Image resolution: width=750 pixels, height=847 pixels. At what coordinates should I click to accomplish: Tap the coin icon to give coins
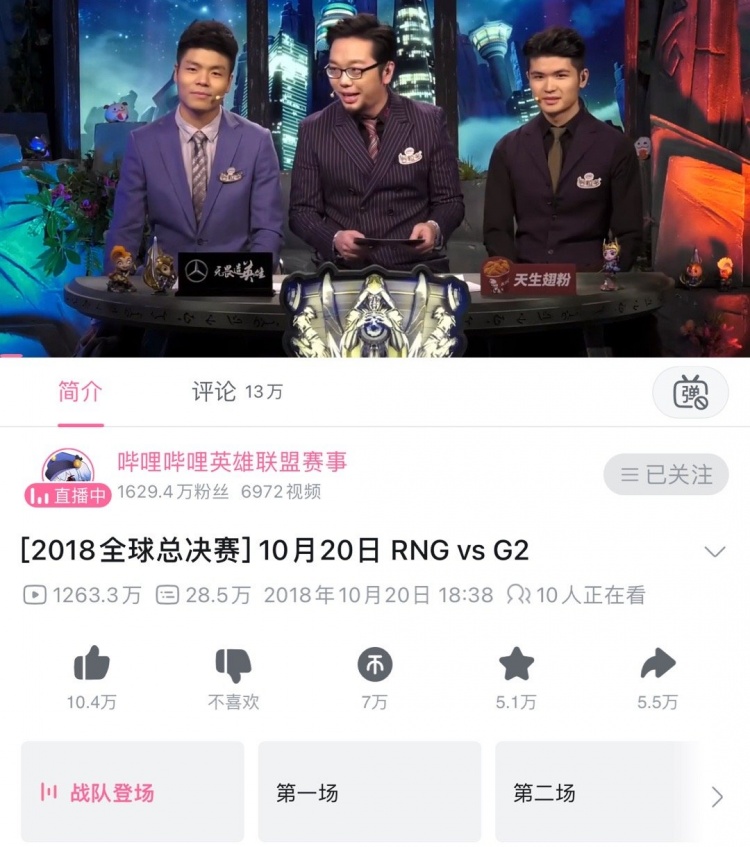[375, 663]
